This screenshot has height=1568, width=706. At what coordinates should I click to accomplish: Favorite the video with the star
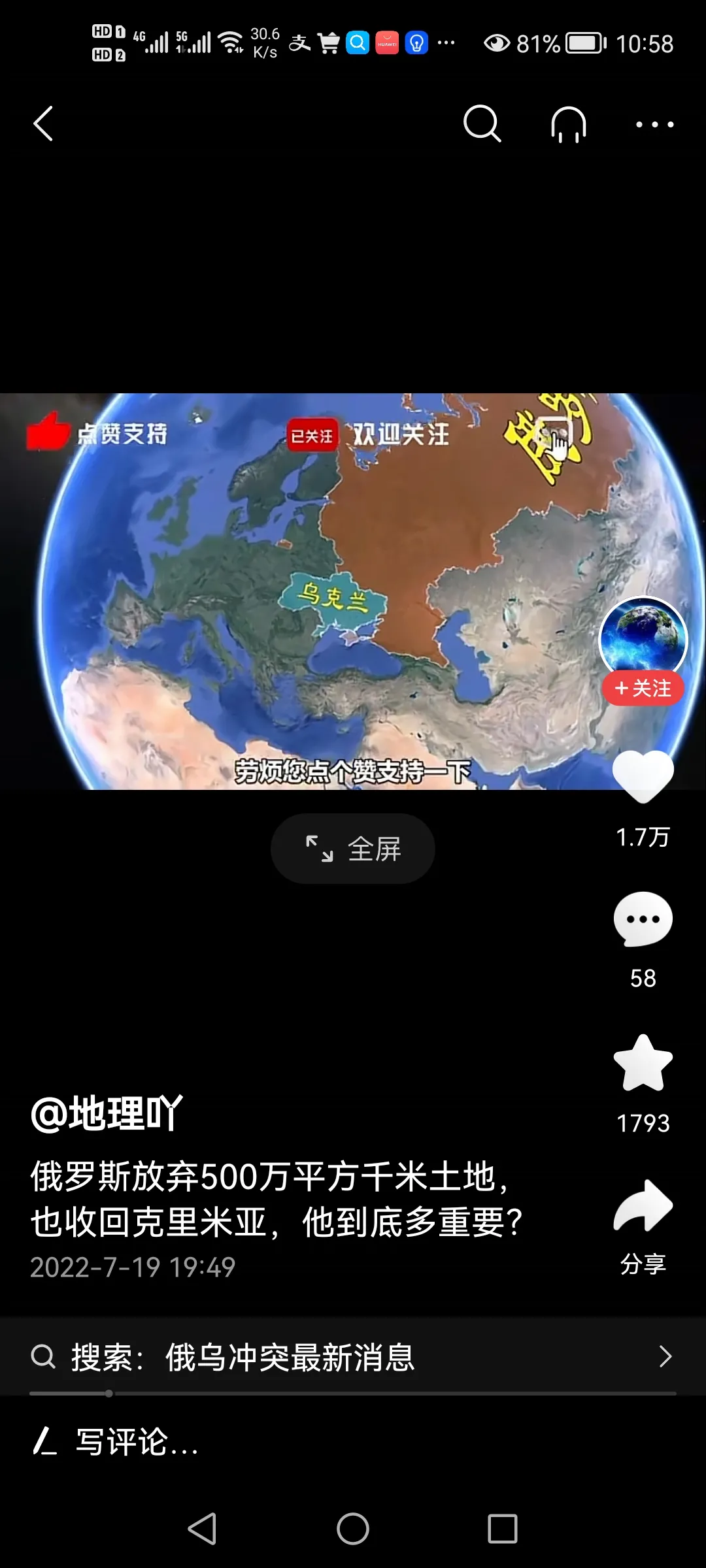click(643, 1063)
